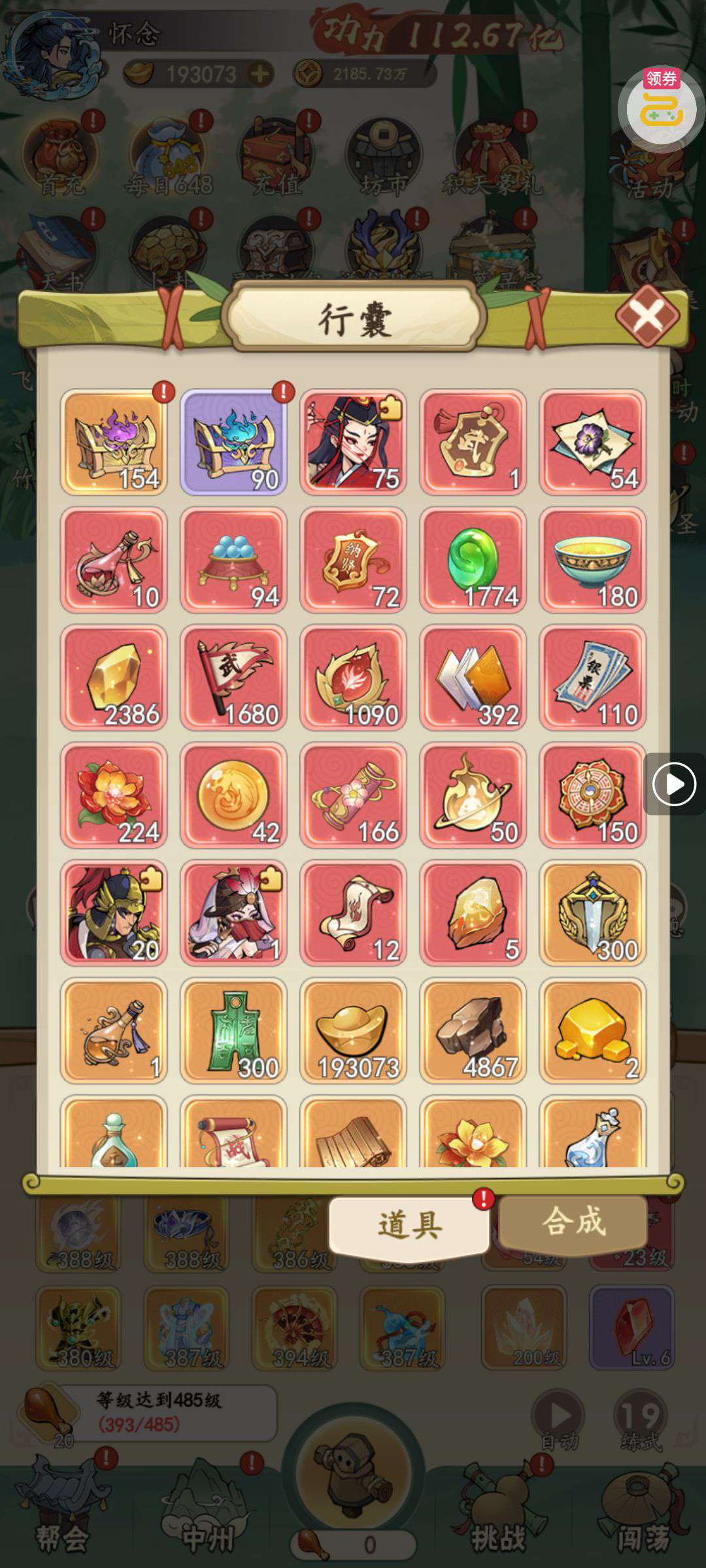706x1568 pixels.
Task: Select the green jade item showing 1774
Action: coord(473,560)
